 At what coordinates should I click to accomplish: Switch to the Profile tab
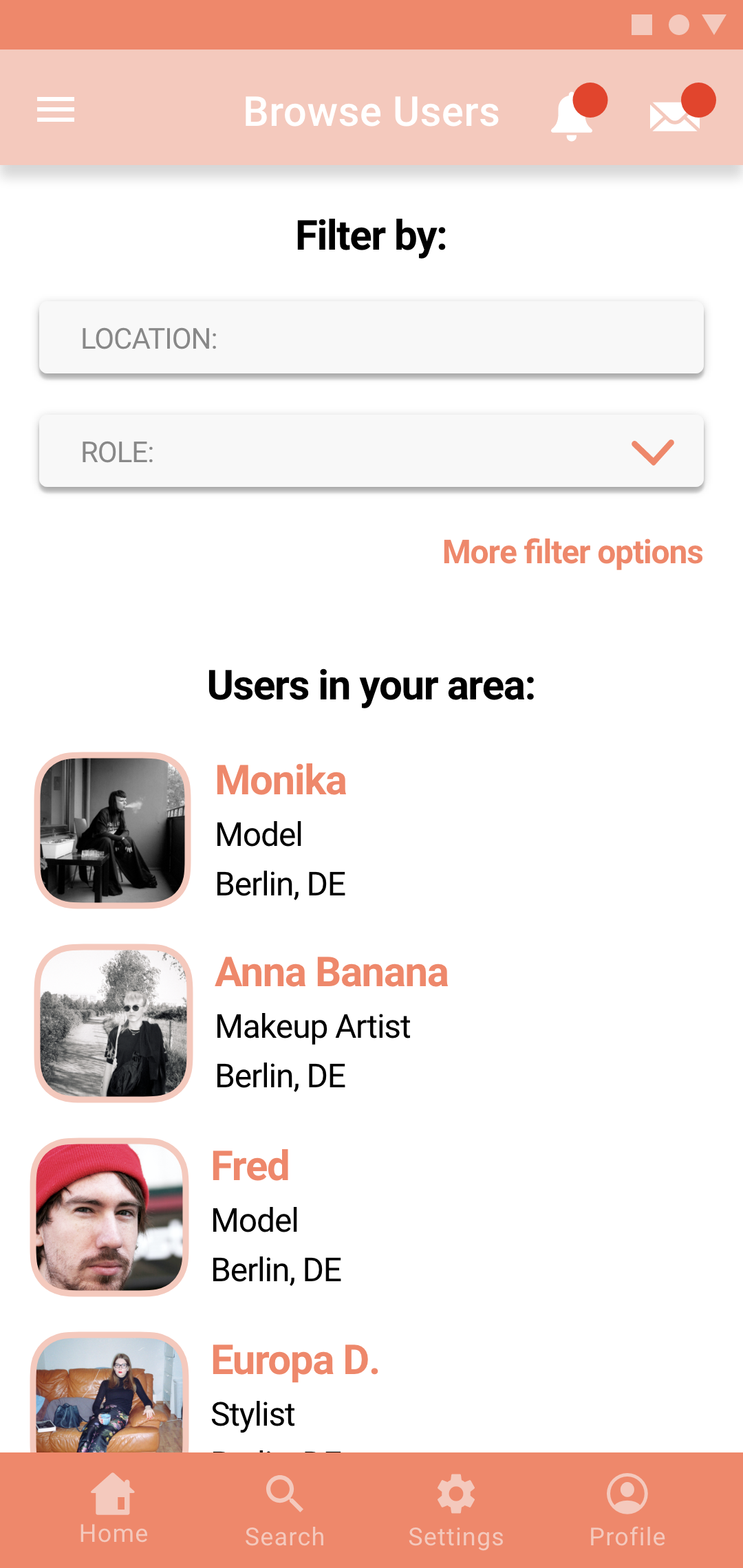pyautogui.click(x=627, y=1510)
